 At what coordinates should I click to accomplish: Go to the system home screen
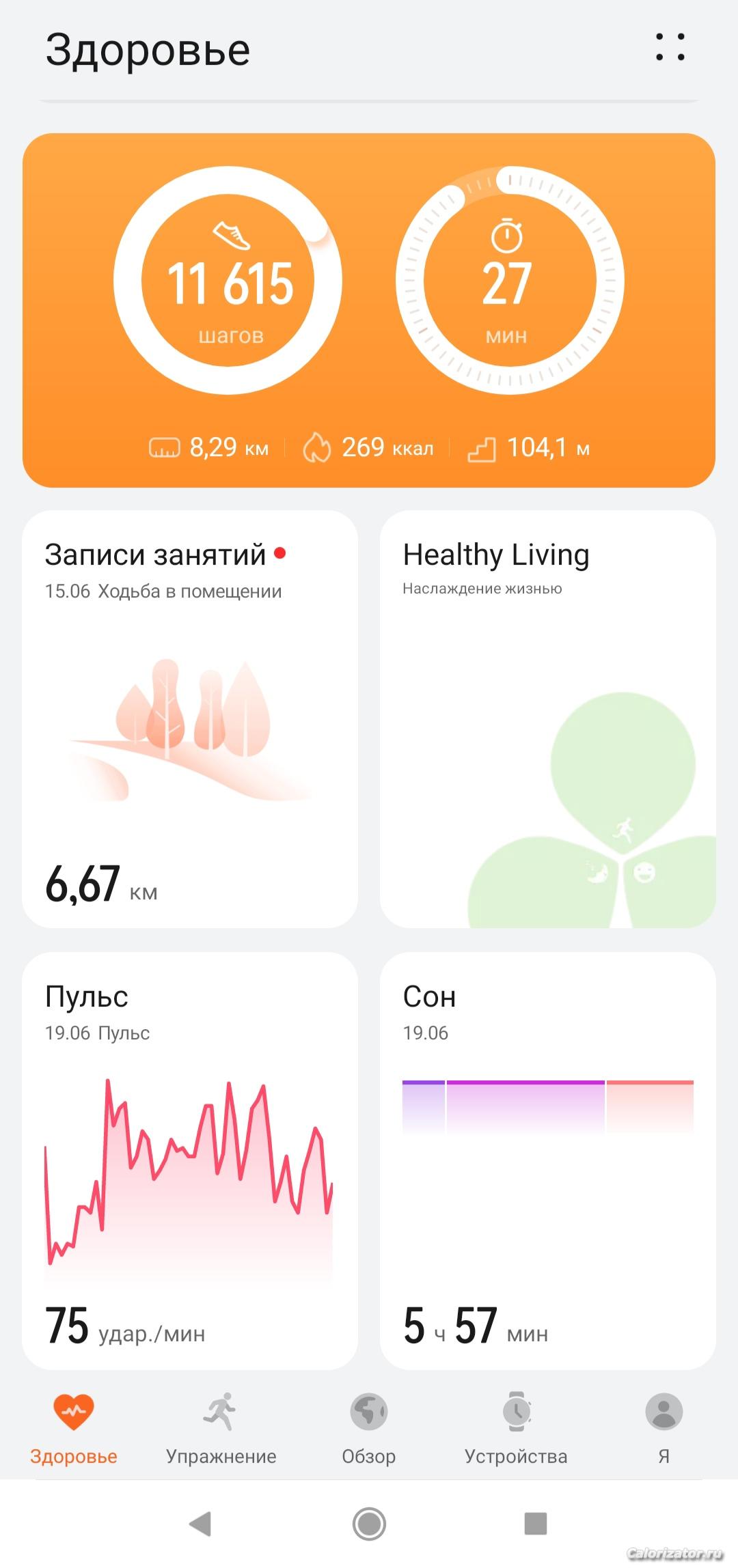(369, 1524)
